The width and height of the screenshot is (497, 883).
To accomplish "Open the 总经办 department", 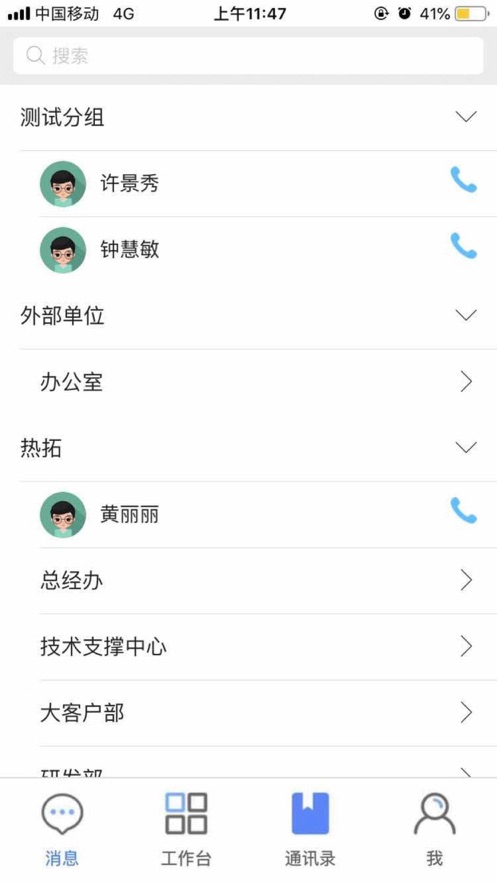I will pos(248,581).
